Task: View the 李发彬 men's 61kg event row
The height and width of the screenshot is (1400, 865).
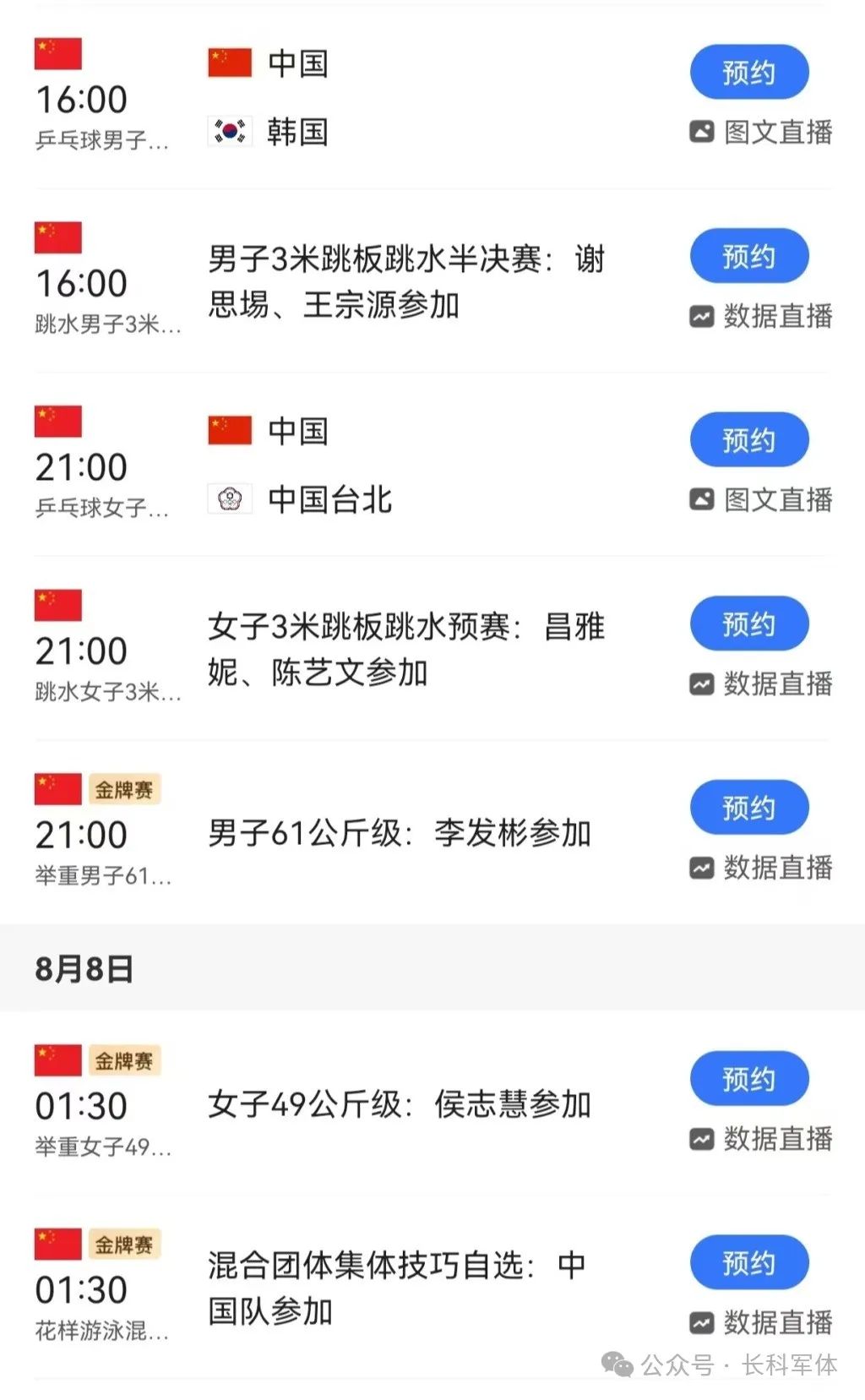Action: click(x=399, y=834)
